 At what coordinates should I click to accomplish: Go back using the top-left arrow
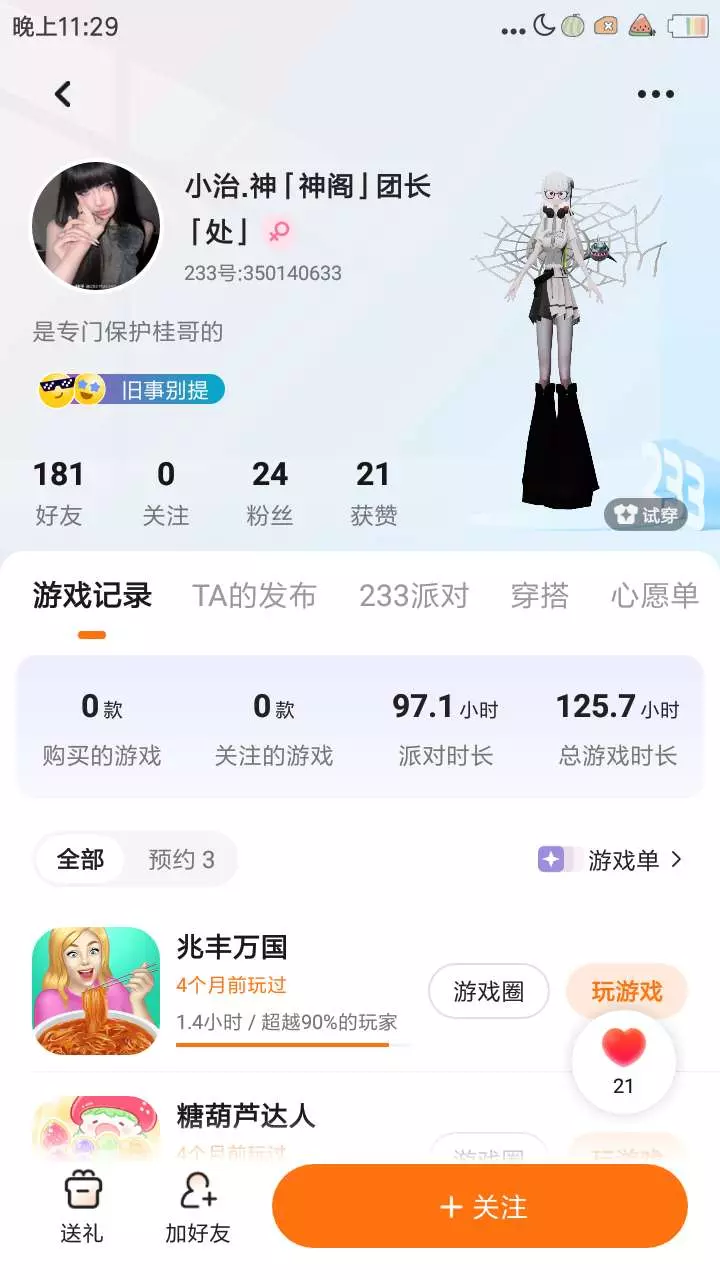(63, 94)
